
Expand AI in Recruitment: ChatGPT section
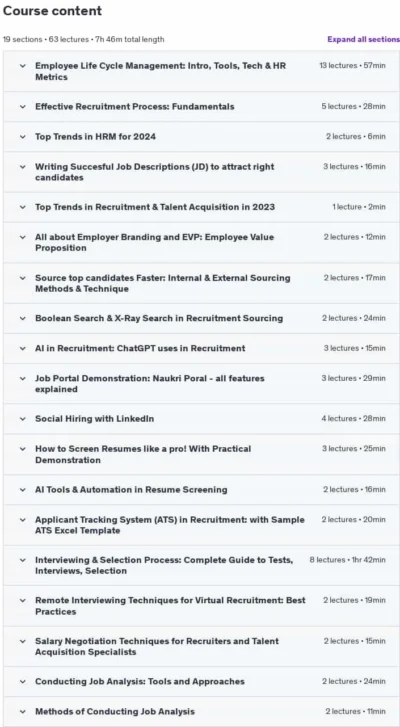coord(201,348)
